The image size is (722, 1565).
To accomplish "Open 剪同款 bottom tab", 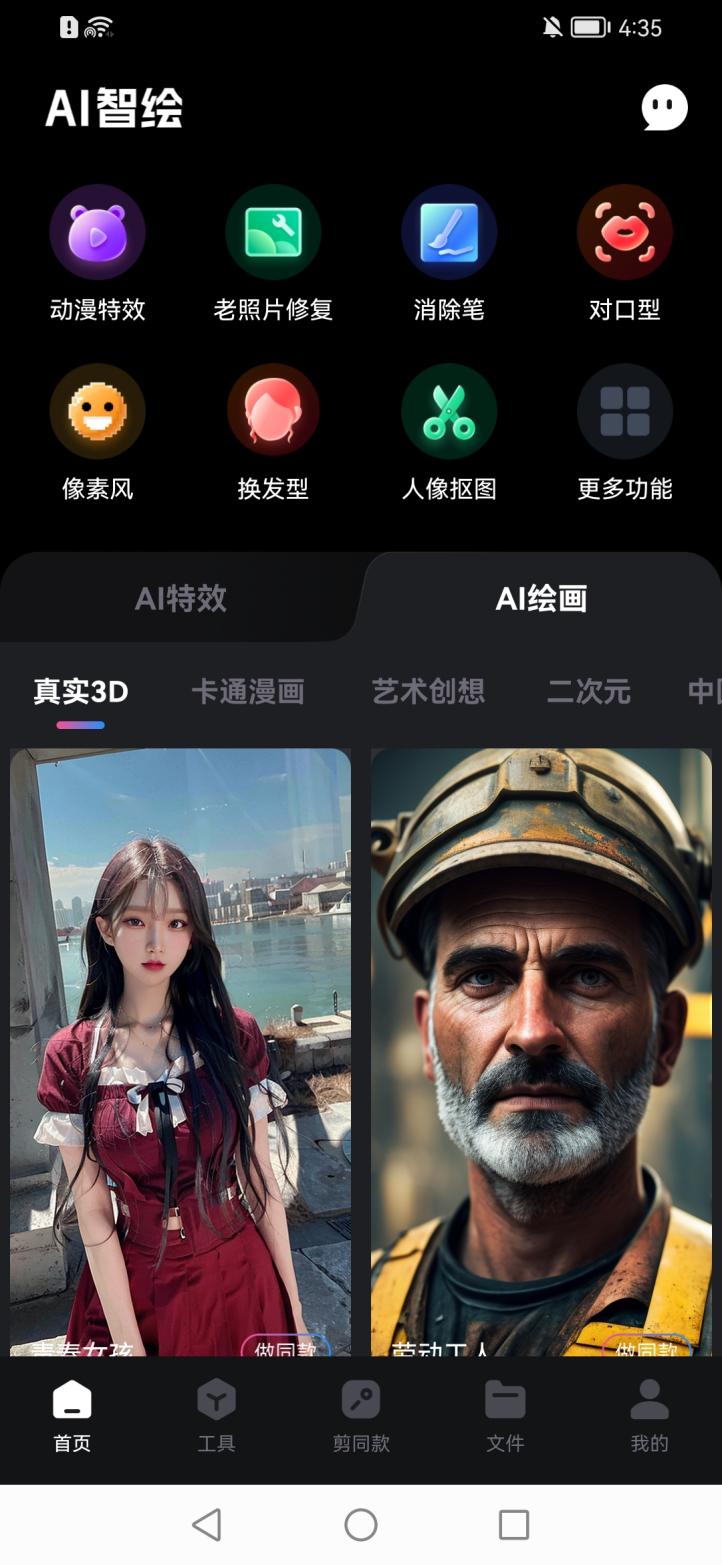I will [361, 1416].
